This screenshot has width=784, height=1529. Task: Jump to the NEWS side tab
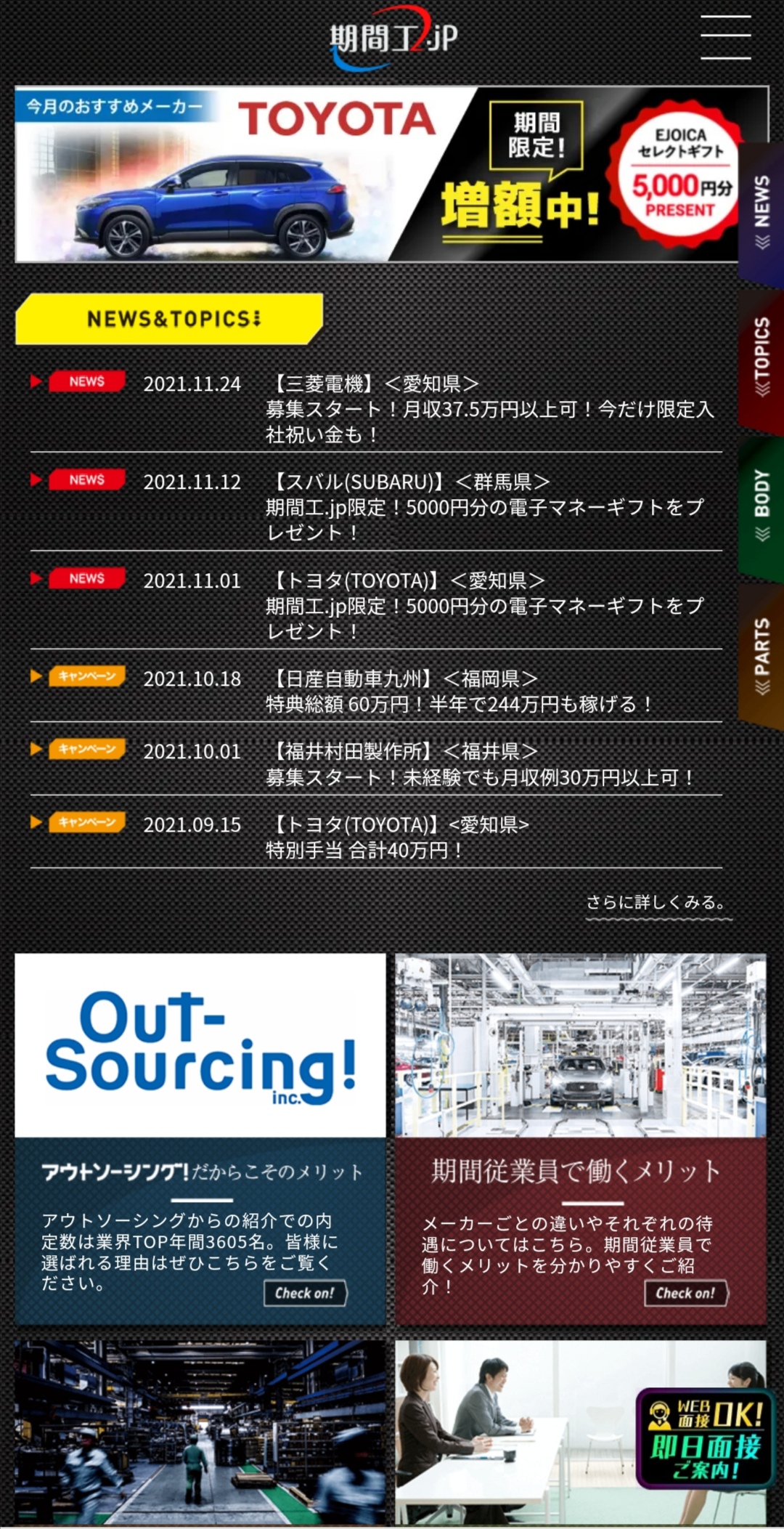tap(761, 213)
